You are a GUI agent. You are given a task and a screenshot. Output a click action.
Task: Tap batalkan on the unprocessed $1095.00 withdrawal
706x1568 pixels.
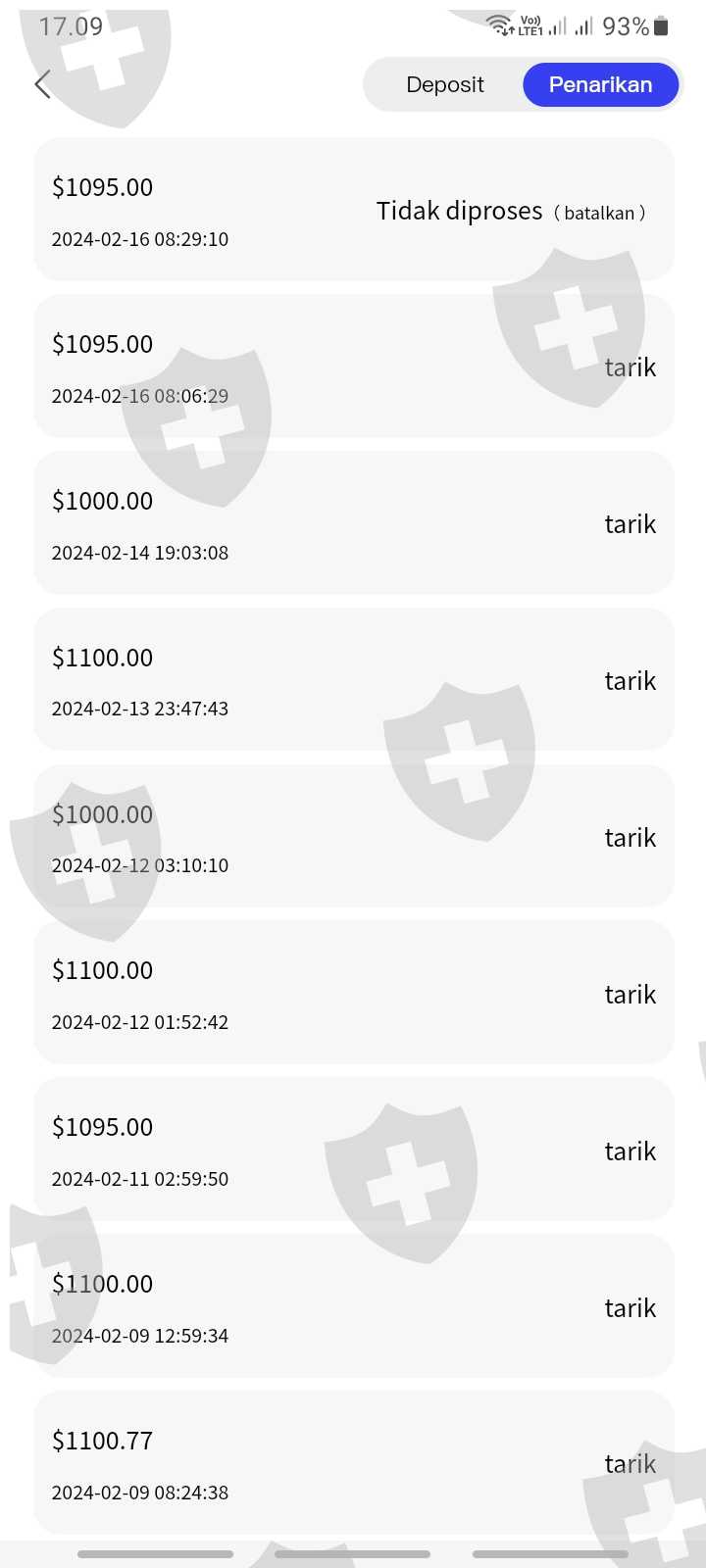(x=599, y=213)
